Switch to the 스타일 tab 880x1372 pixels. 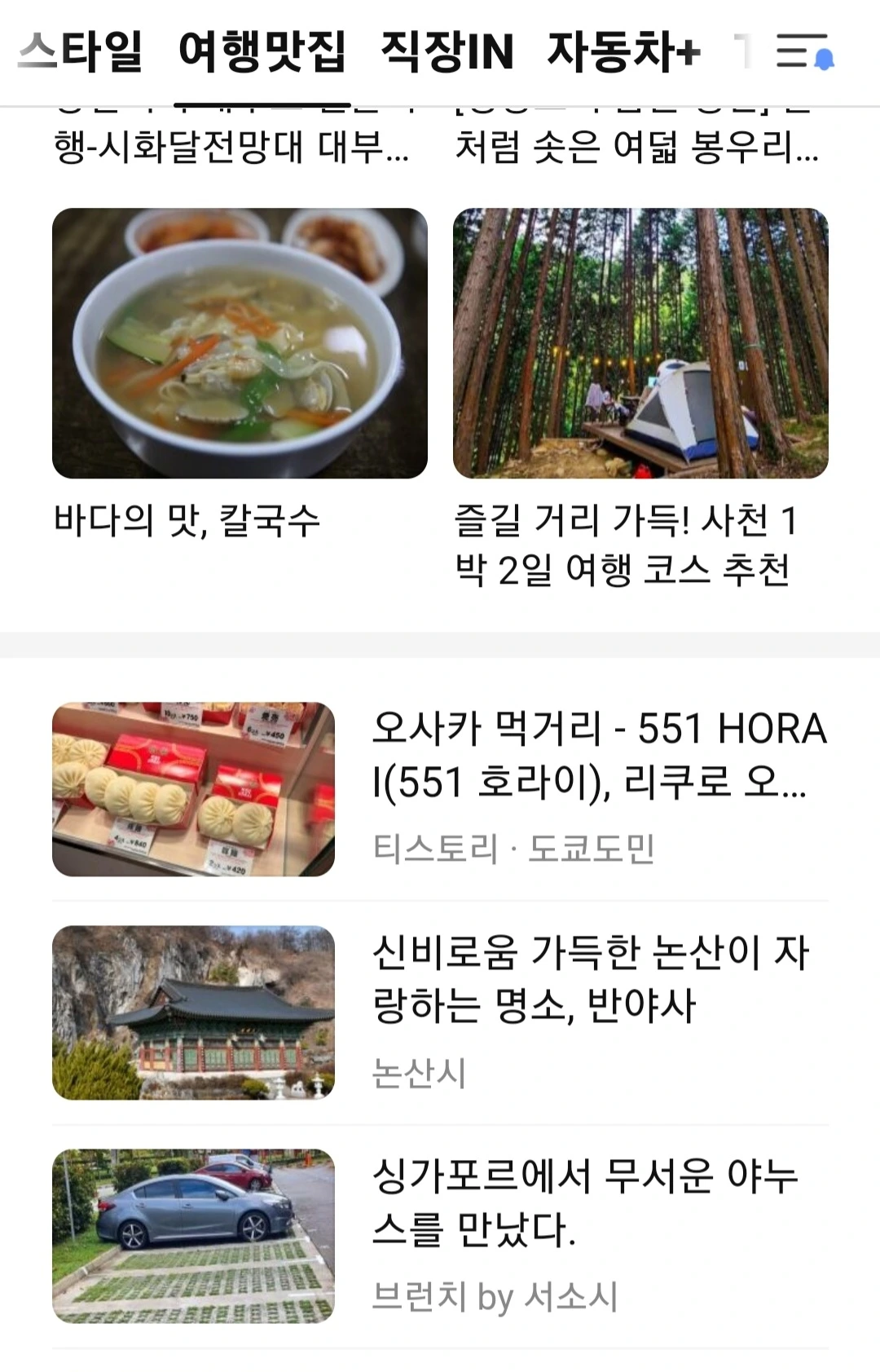tap(80, 51)
